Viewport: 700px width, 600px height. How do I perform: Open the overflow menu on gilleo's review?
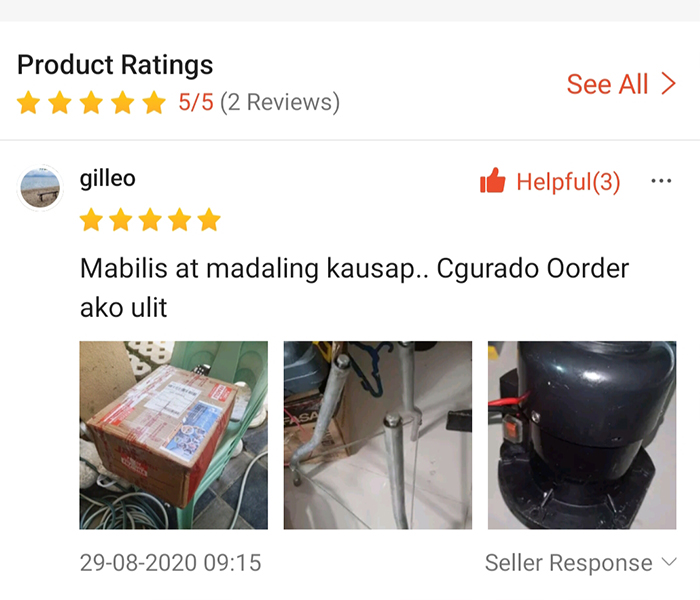point(661,181)
